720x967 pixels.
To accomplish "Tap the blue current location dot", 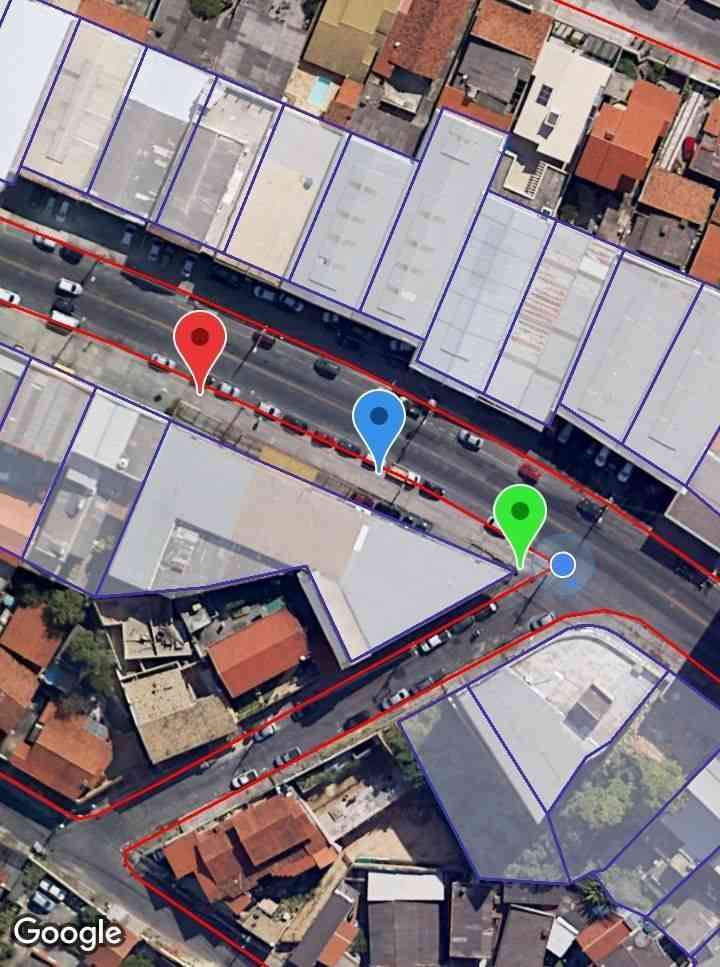I will click(x=563, y=566).
